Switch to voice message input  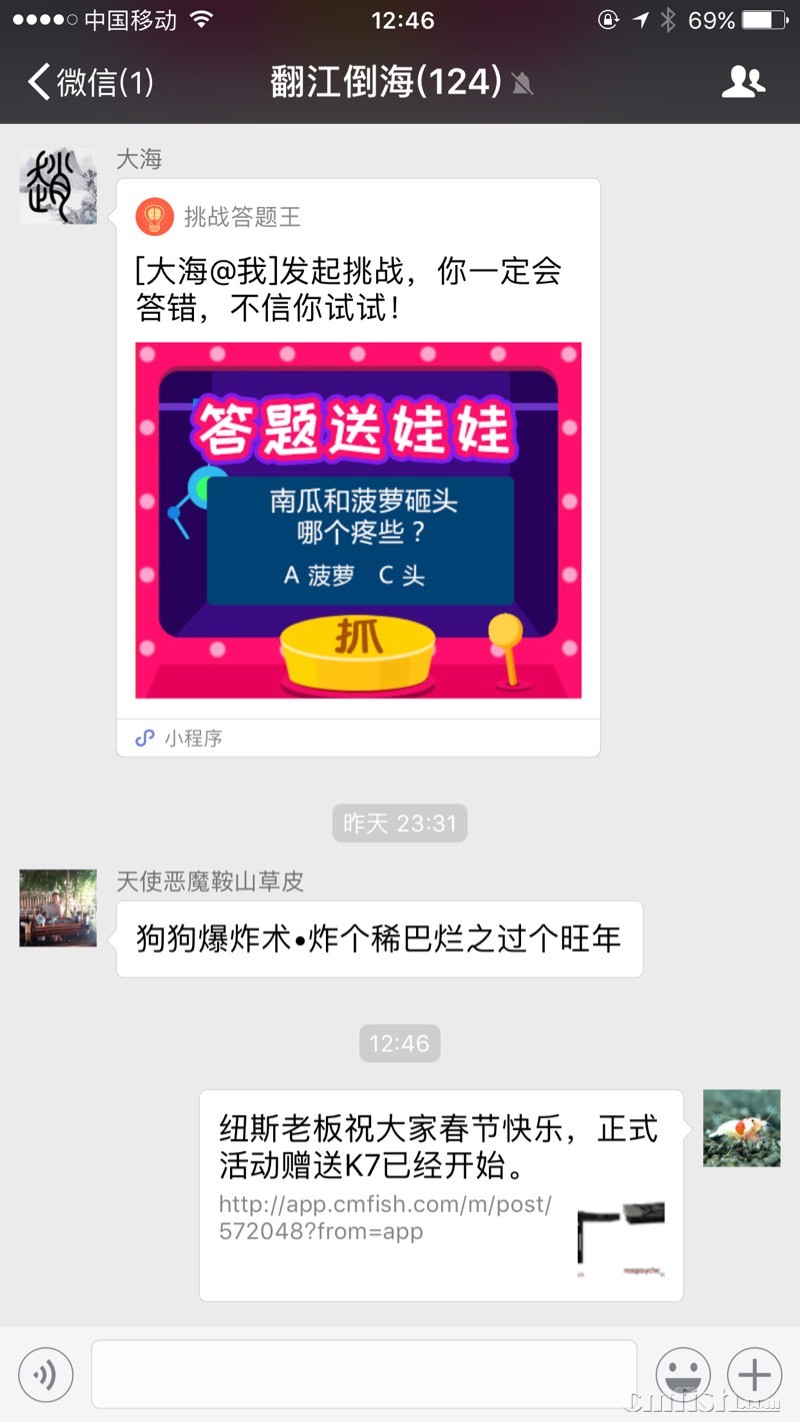[45, 1375]
